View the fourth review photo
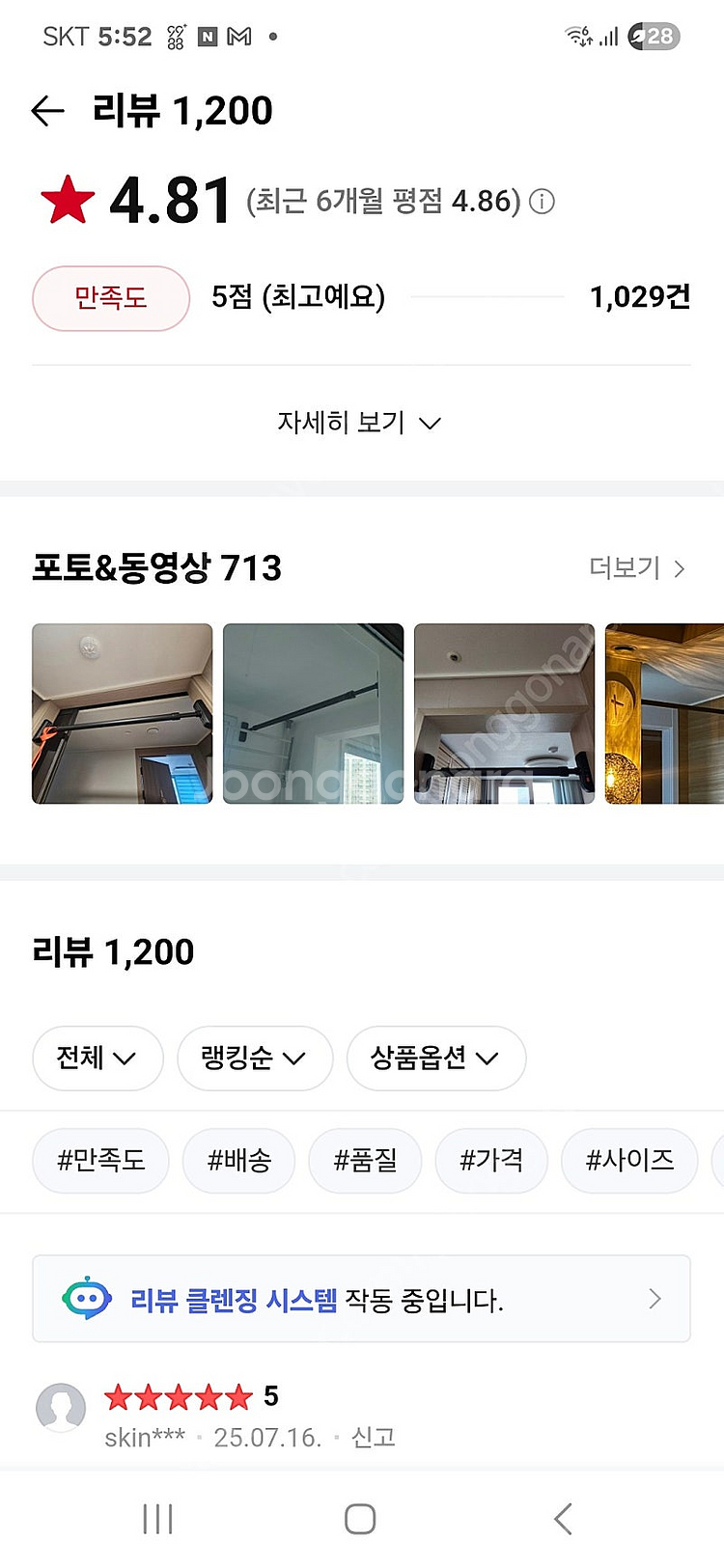The width and height of the screenshot is (724, 1568). tap(664, 713)
